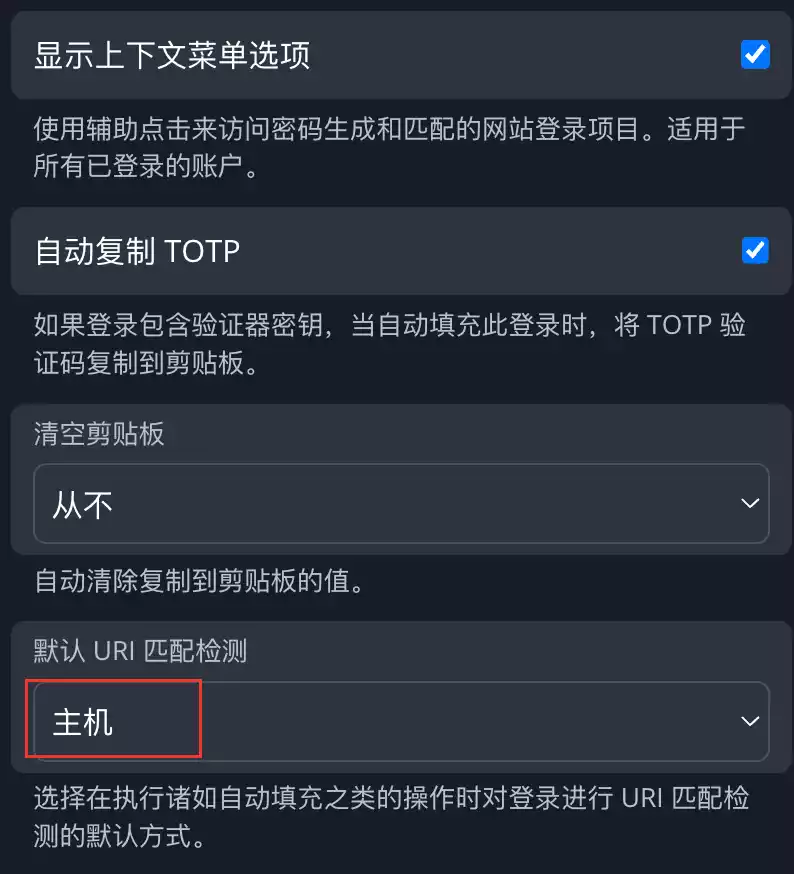Uncheck the 显示上下文菜单选项 checkbox
794x874 pixels.
(755, 54)
